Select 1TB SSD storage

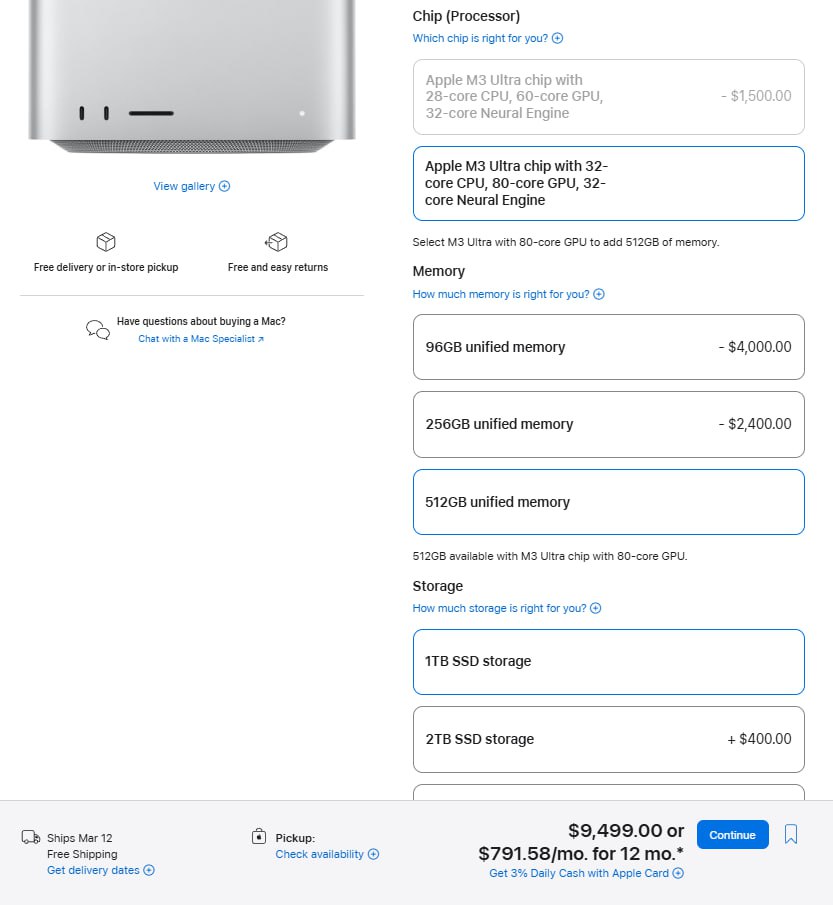608,661
